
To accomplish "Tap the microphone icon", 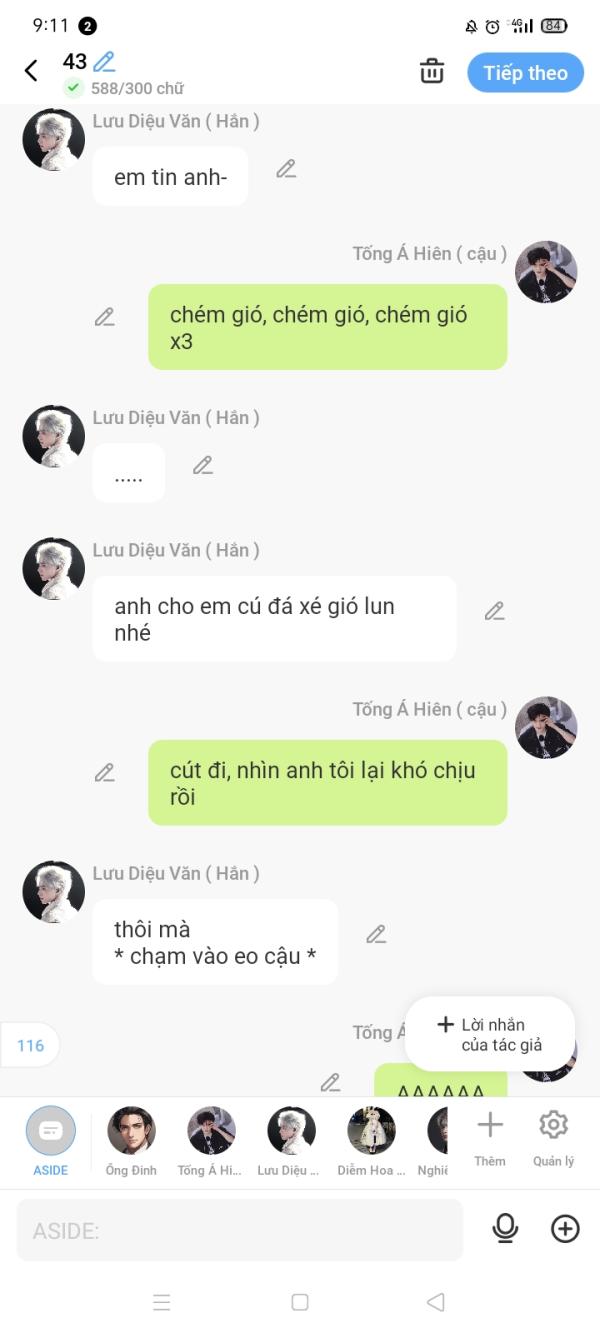I will pyautogui.click(x=506, y=1229).
